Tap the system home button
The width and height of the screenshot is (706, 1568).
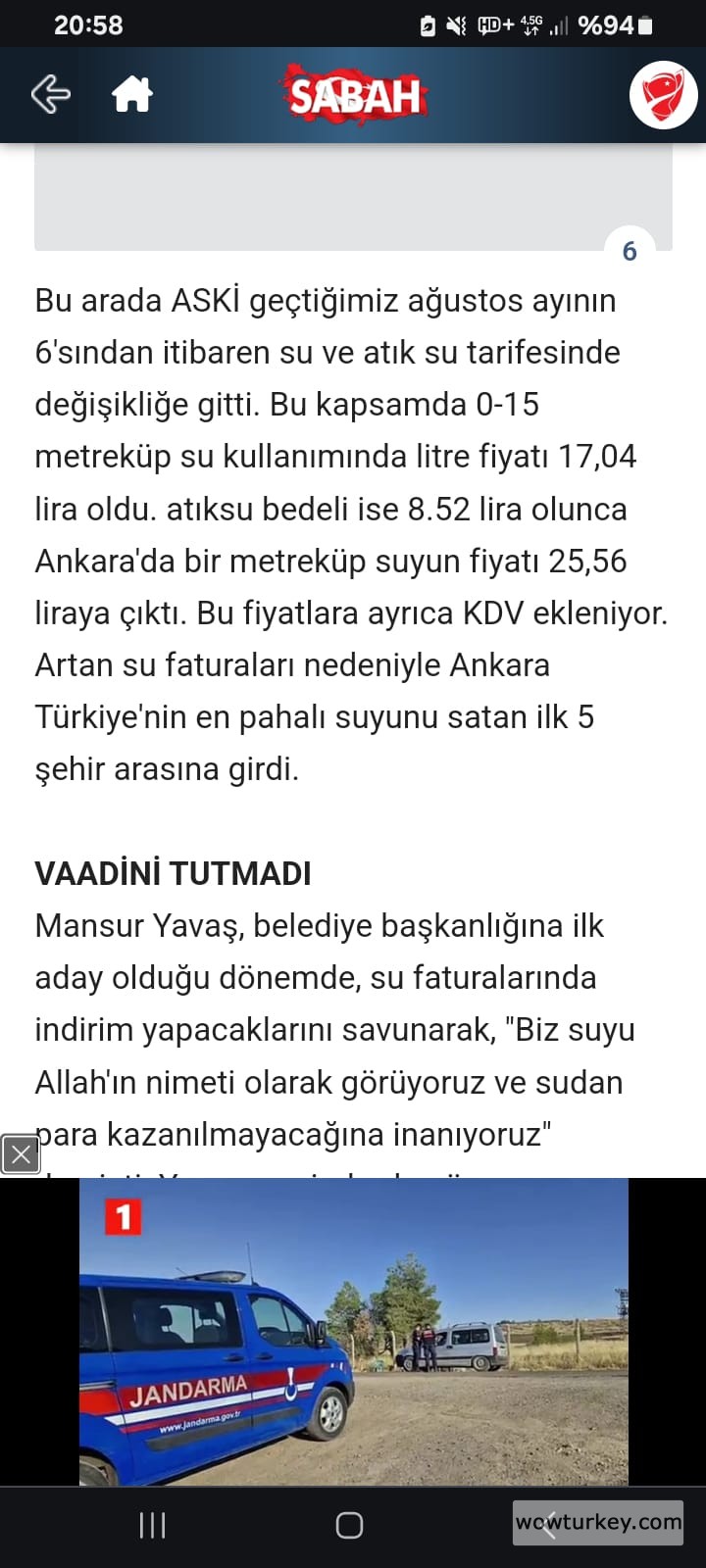click(x=350, y=1525)
